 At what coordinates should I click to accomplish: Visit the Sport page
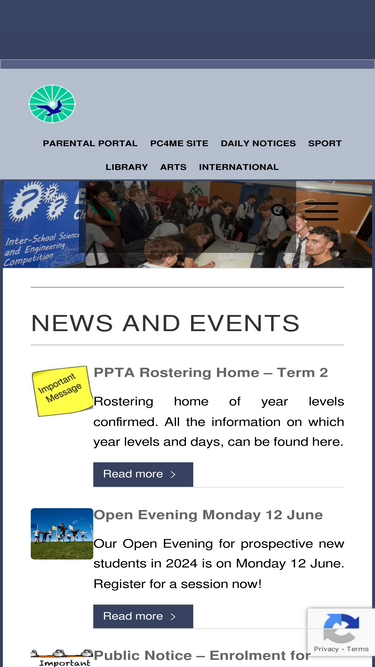click(x=325, y=143)
